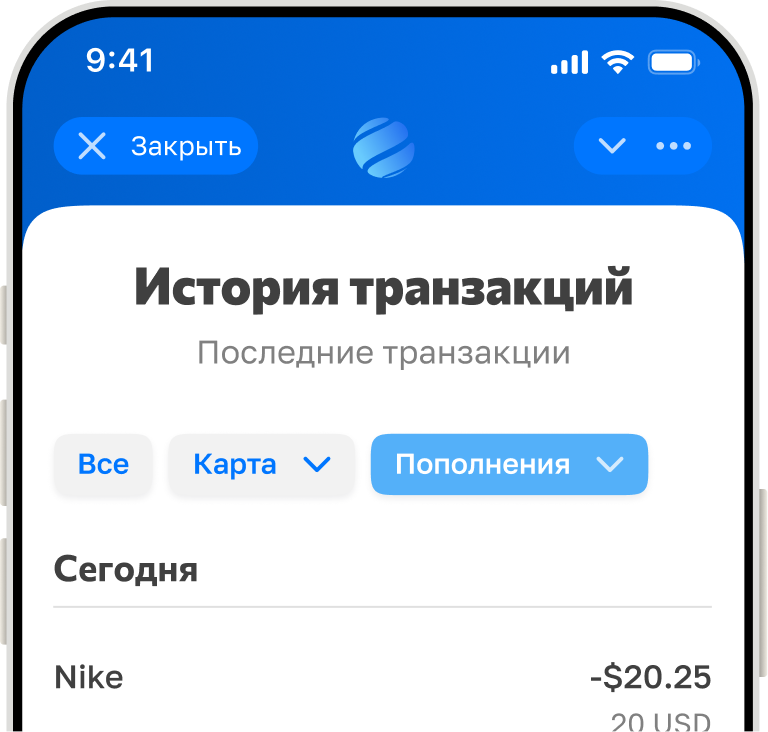This screenshot has height=732, width=768.
Task: Select the Все filter chip
Action: coord(103,465)
